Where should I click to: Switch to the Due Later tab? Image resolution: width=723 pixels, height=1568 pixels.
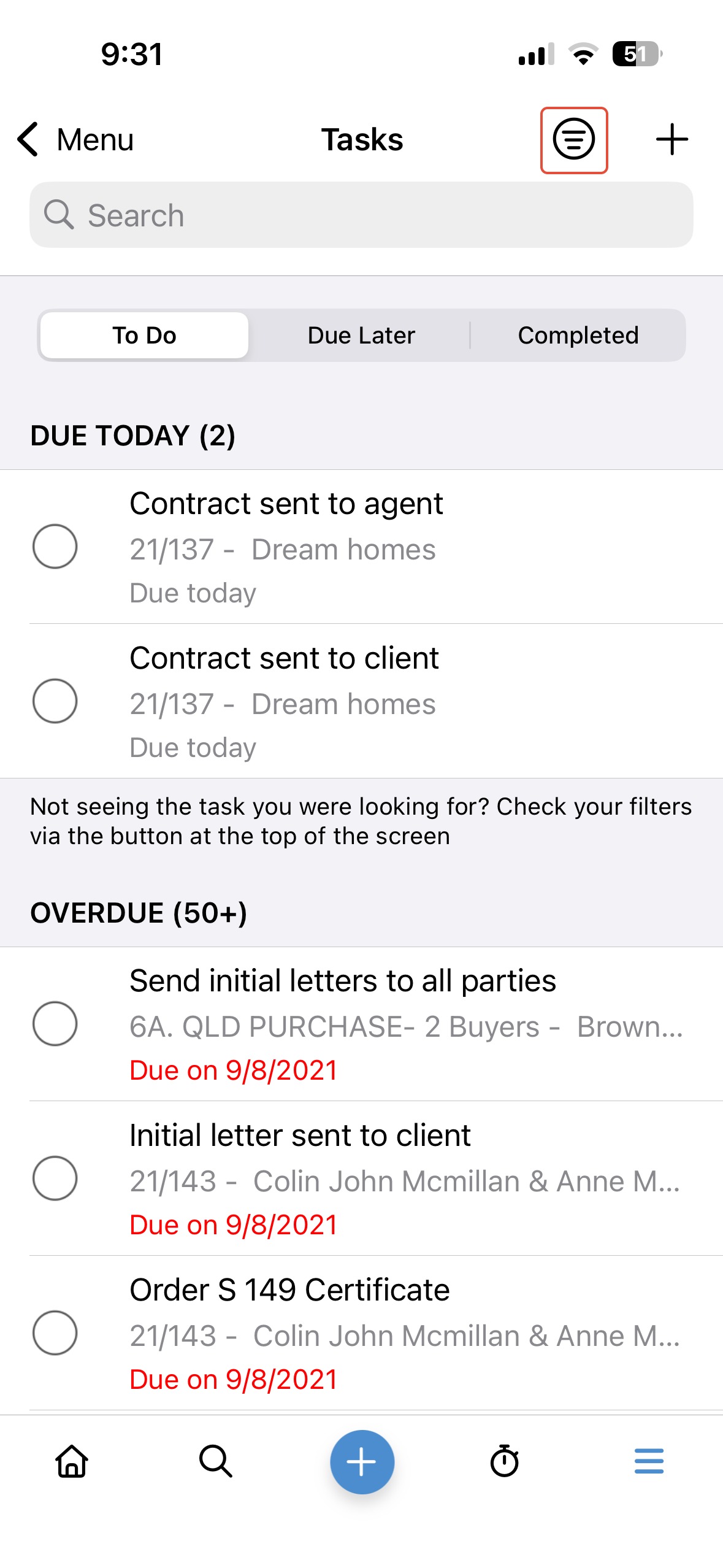361,336
